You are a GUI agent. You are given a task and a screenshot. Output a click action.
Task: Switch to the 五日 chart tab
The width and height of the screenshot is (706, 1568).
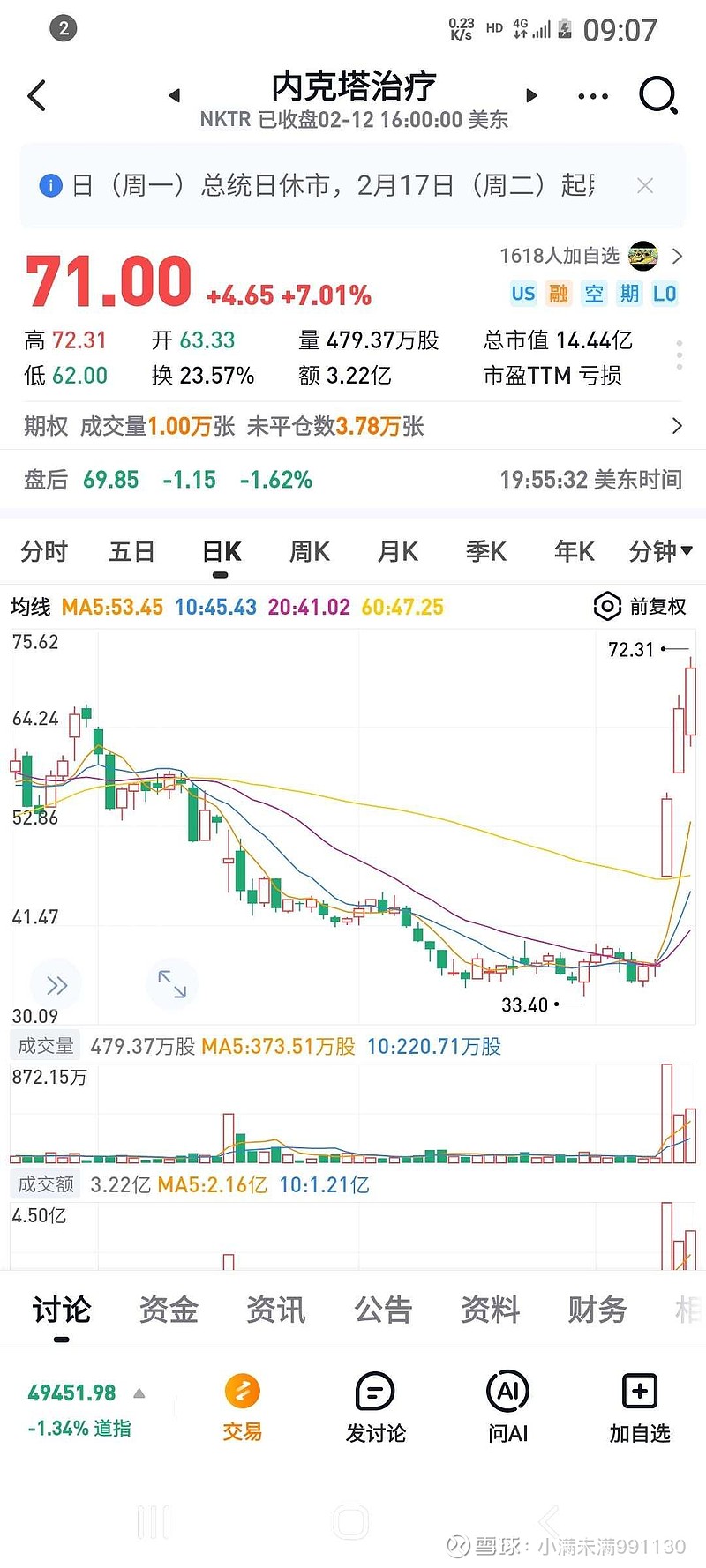click(x=131, y=552)
